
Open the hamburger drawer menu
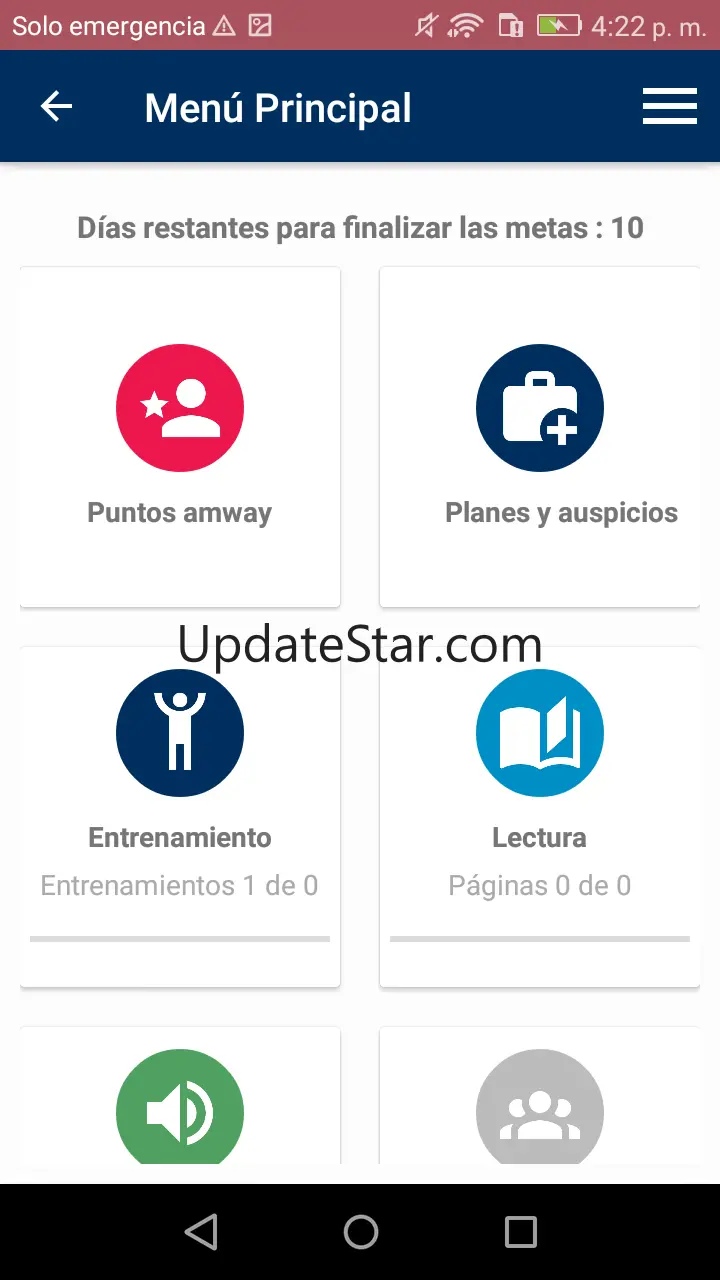click(x=669, y=106)
